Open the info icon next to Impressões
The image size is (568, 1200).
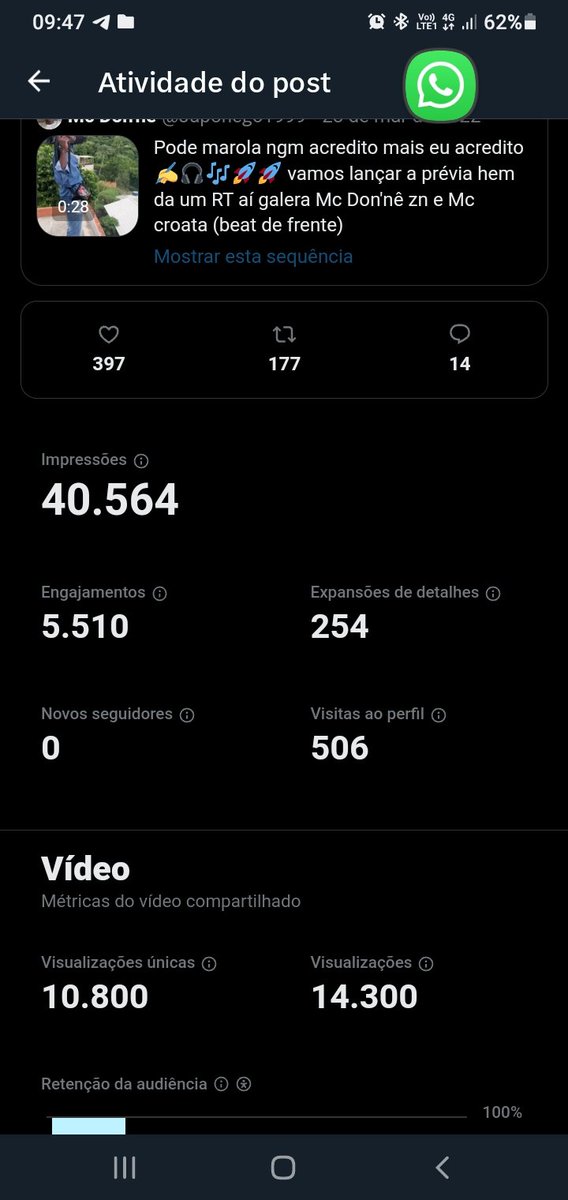click(x=141, y=461)
